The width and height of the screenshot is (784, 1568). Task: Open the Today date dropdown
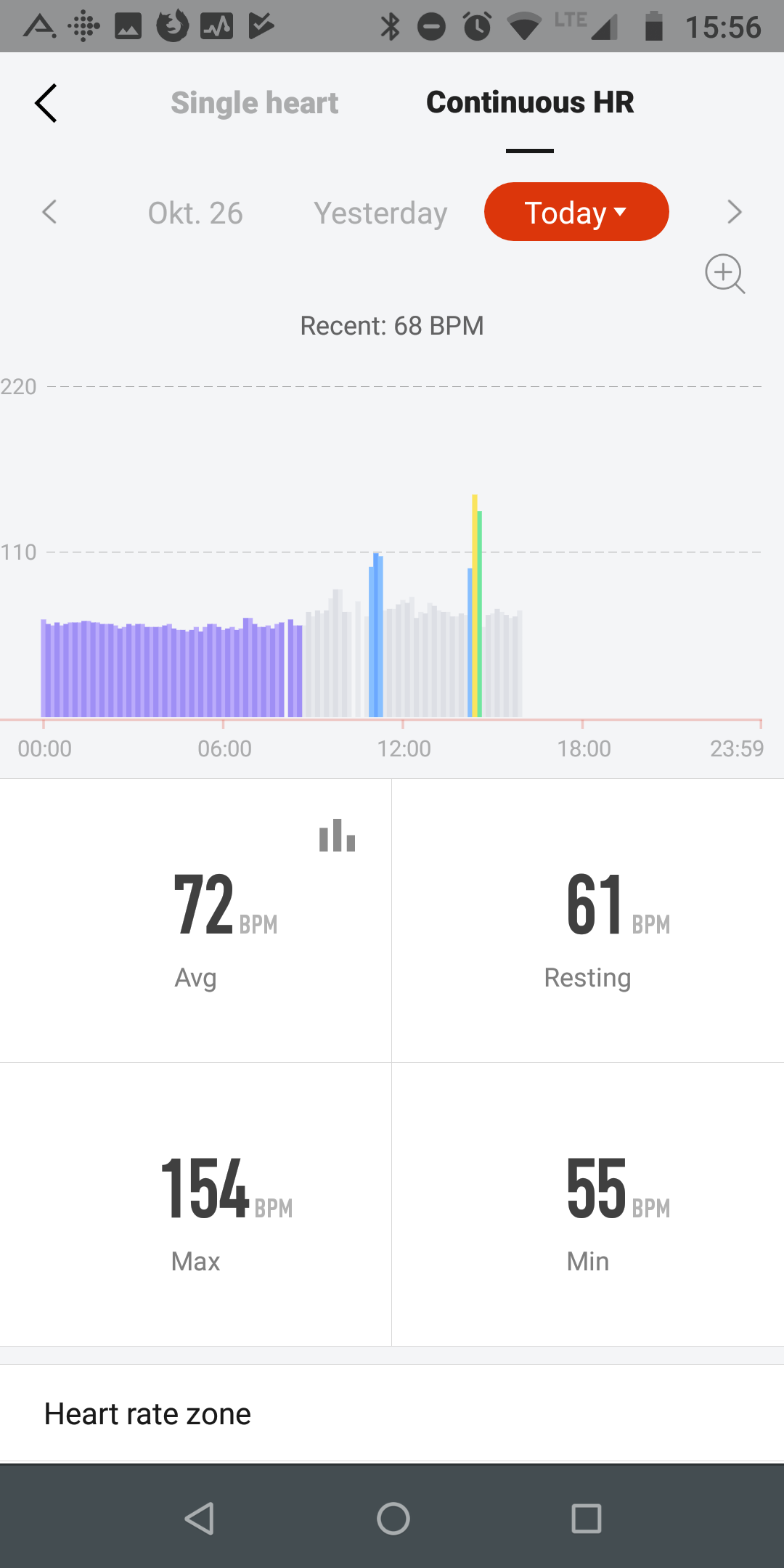coord(576,212)
